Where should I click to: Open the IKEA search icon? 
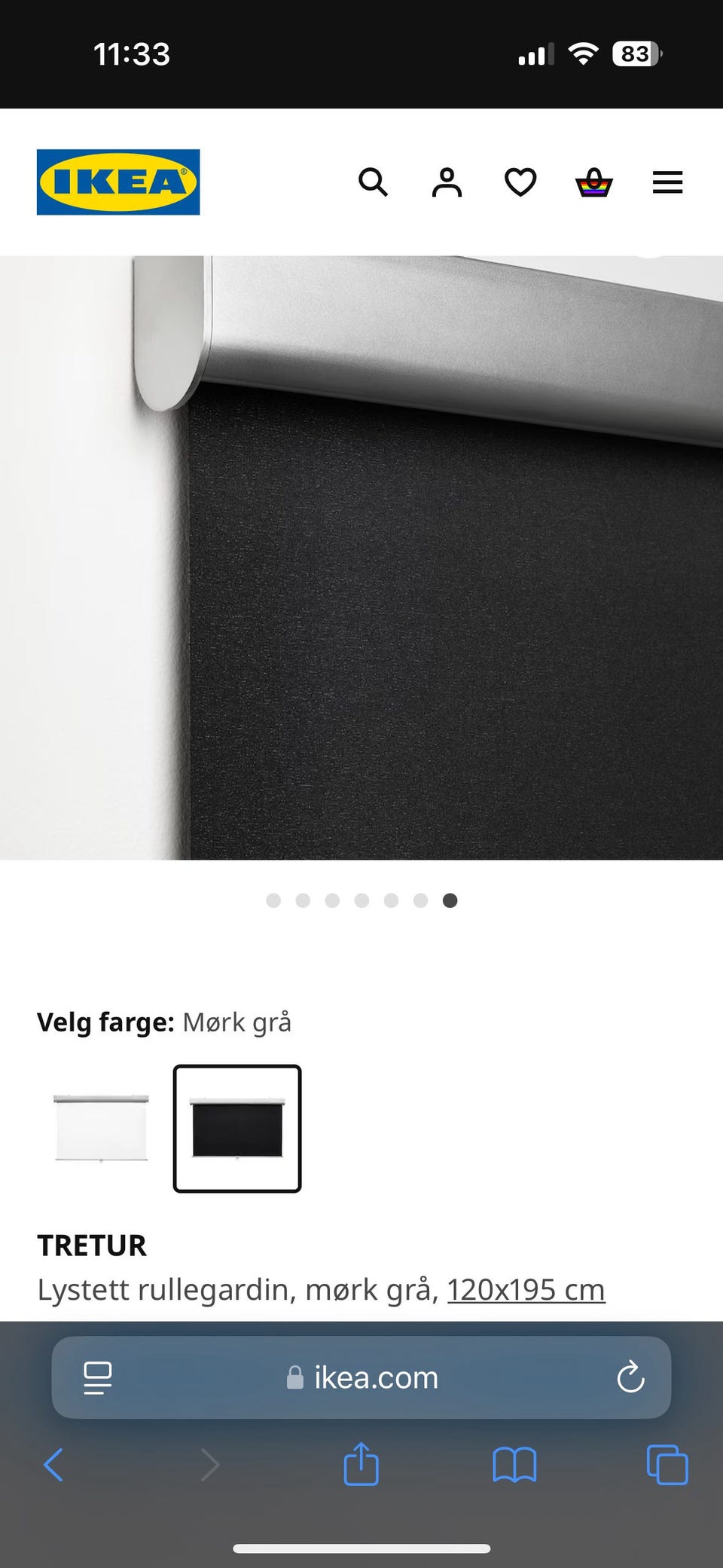coord(373,182)
